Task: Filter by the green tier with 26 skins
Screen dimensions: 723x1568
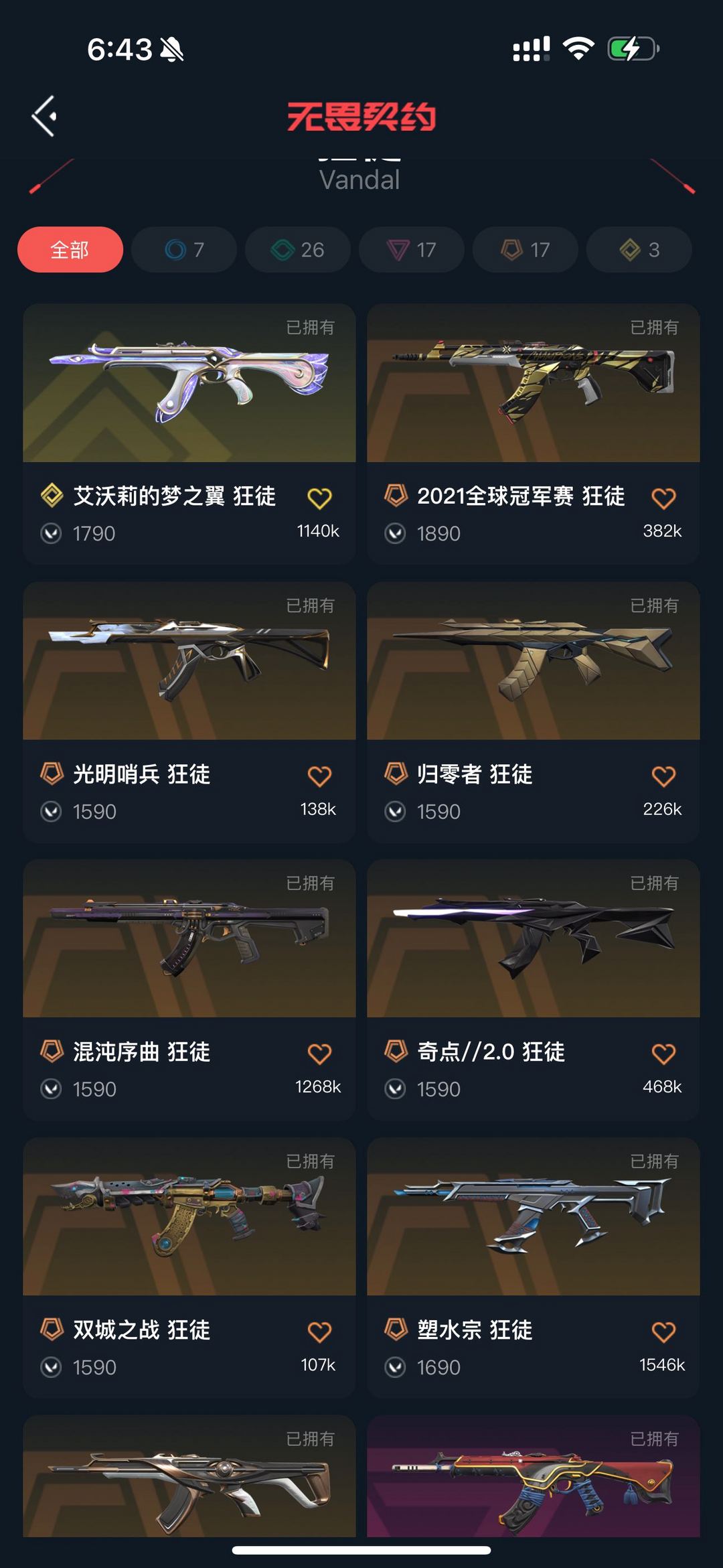Action: pos(298,250)
